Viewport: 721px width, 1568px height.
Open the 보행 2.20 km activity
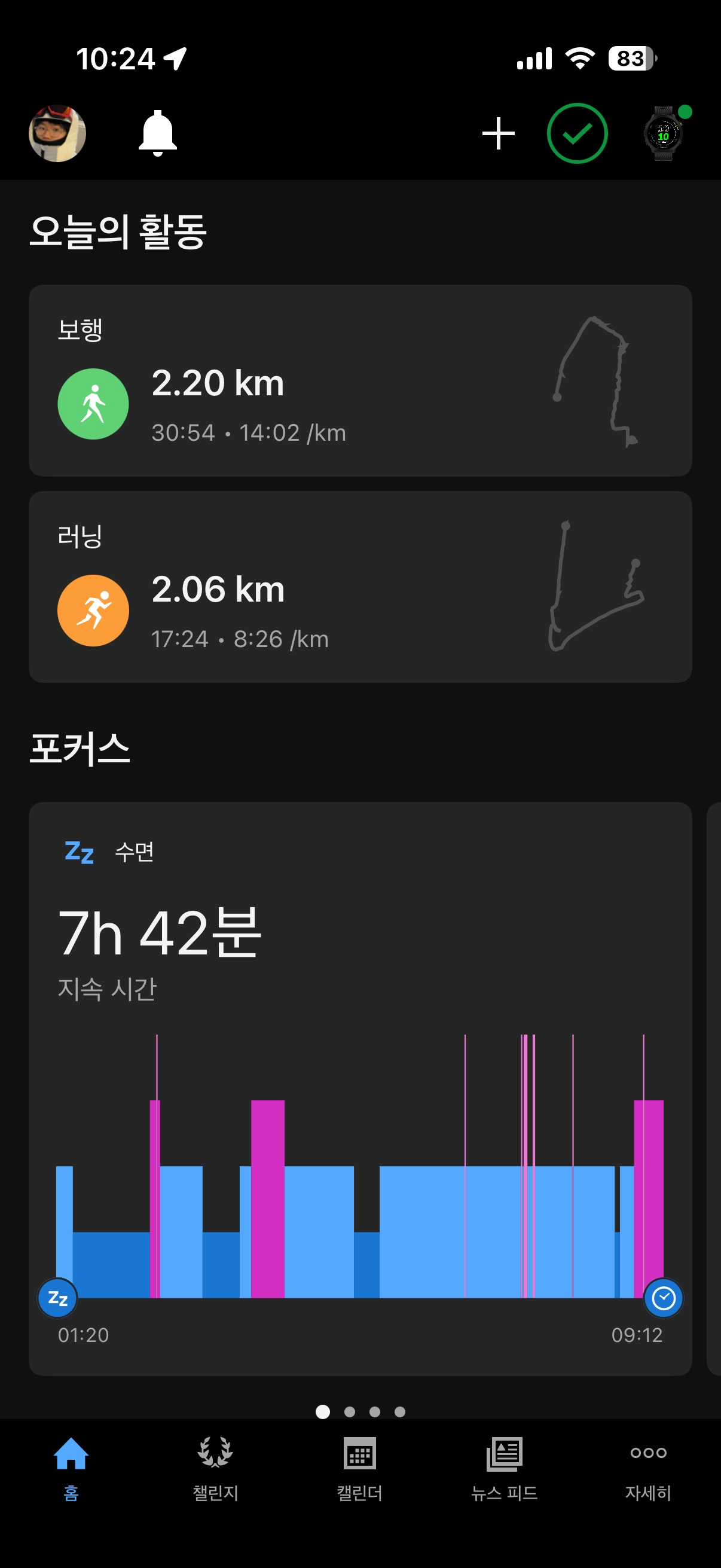[360, 380]
